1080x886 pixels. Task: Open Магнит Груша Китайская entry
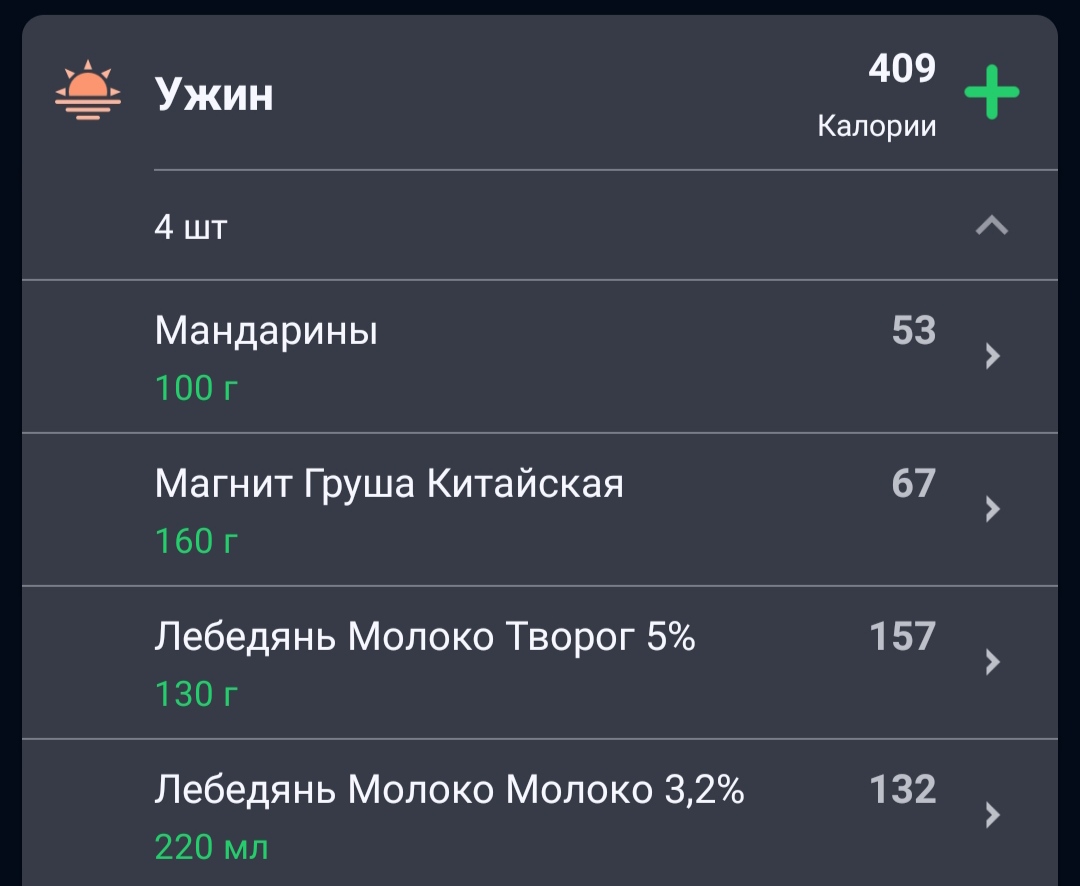540,510
